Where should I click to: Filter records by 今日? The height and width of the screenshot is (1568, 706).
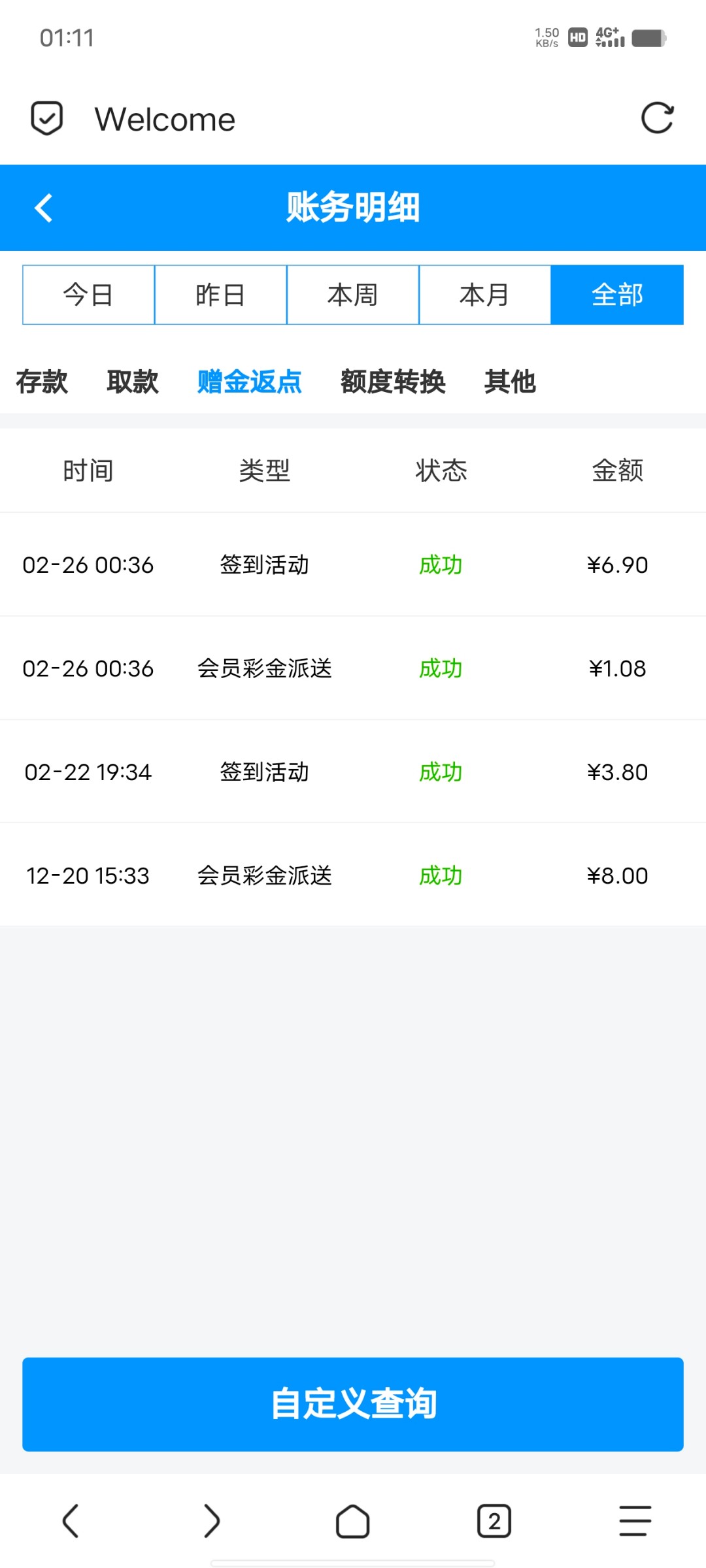point(88,295)
